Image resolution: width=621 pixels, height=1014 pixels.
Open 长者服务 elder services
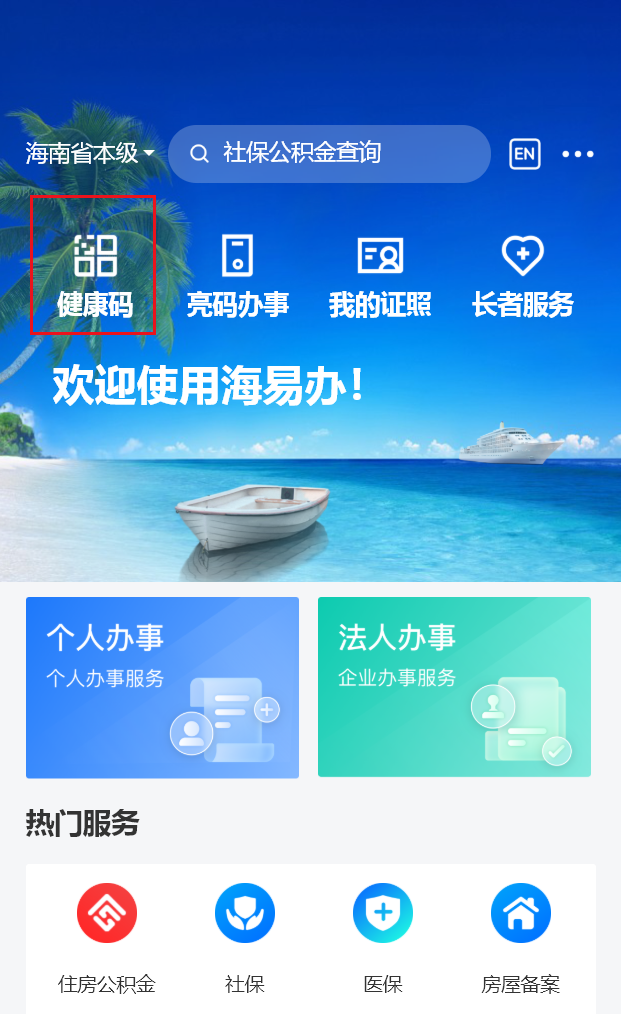(x=522, y=275)
